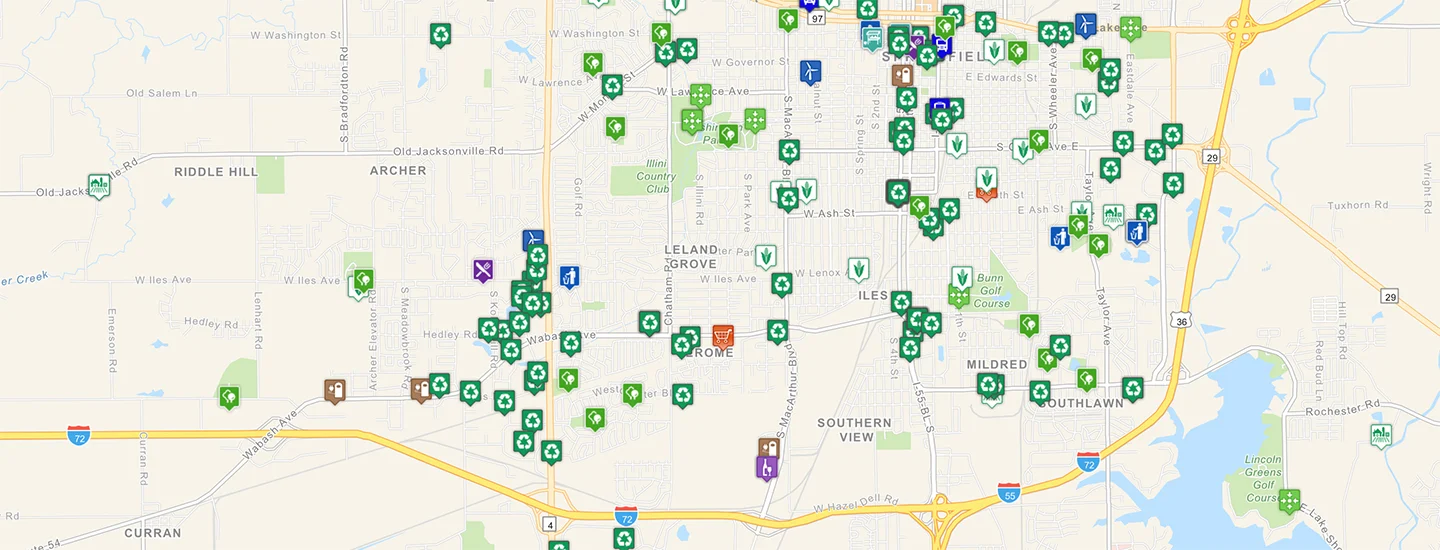Select the park marker near Old Jacksonville Rd

pyautogui.click(x=98, y=185)
